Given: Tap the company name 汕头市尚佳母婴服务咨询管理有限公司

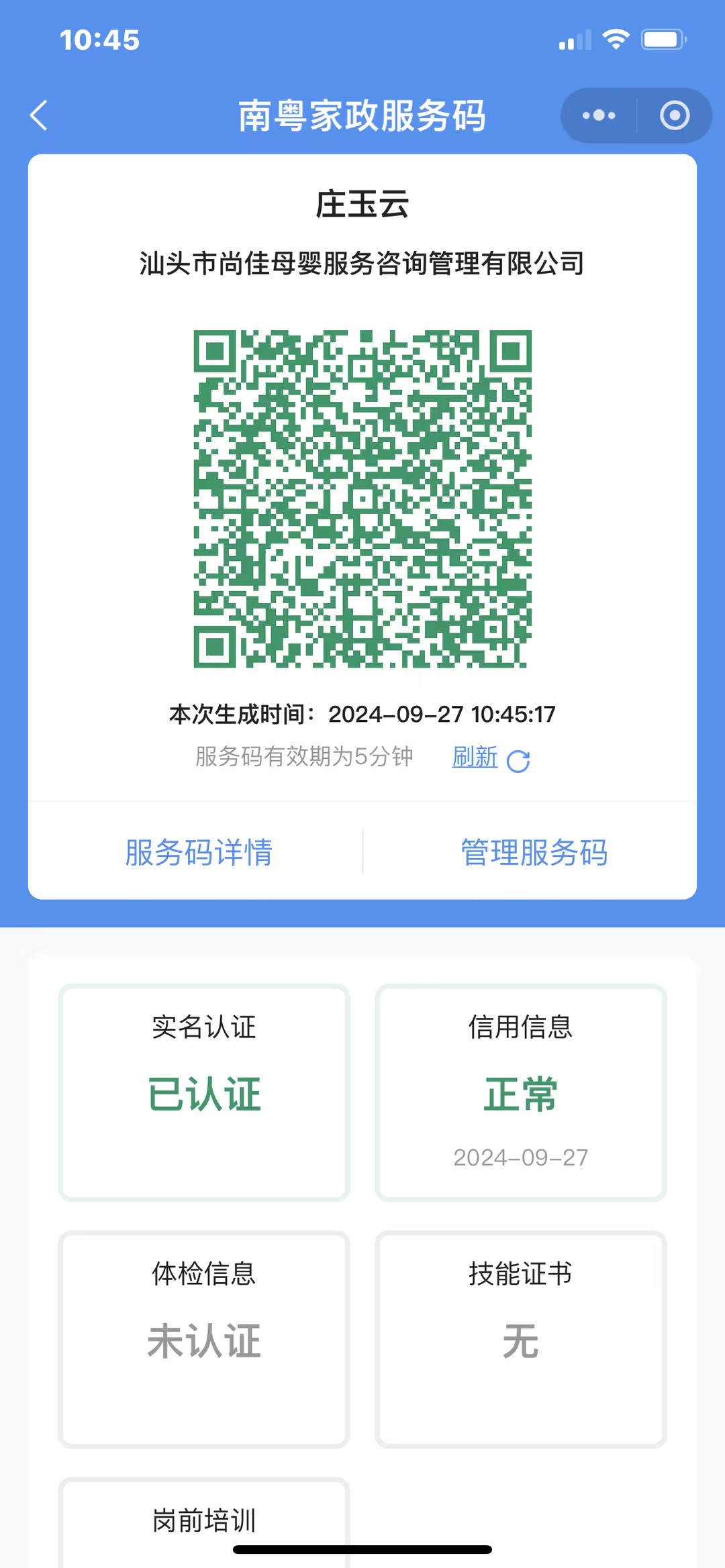Looking at the screenshot, I should pyautogui.click(x=362, y=263).
